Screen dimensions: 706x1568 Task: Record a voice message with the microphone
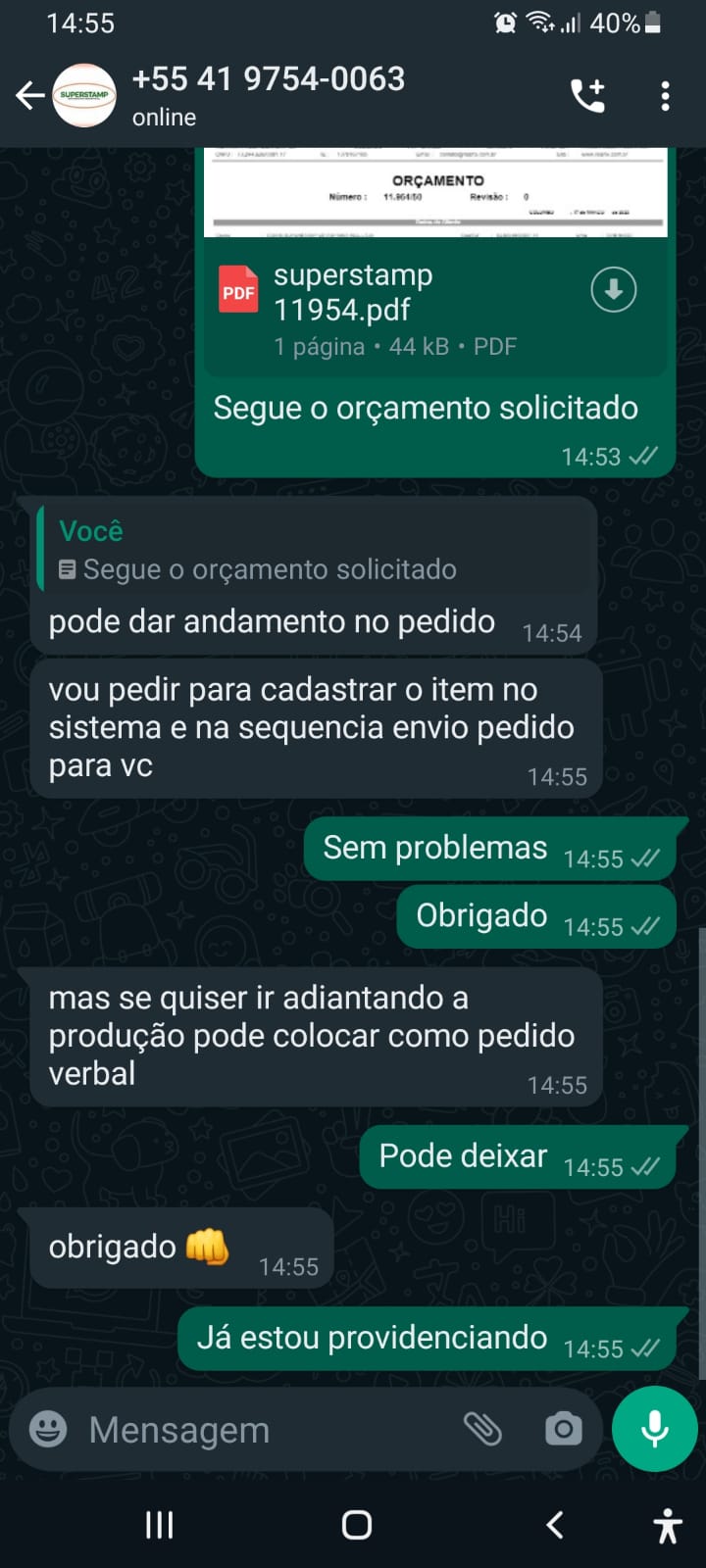(654, 1430)
